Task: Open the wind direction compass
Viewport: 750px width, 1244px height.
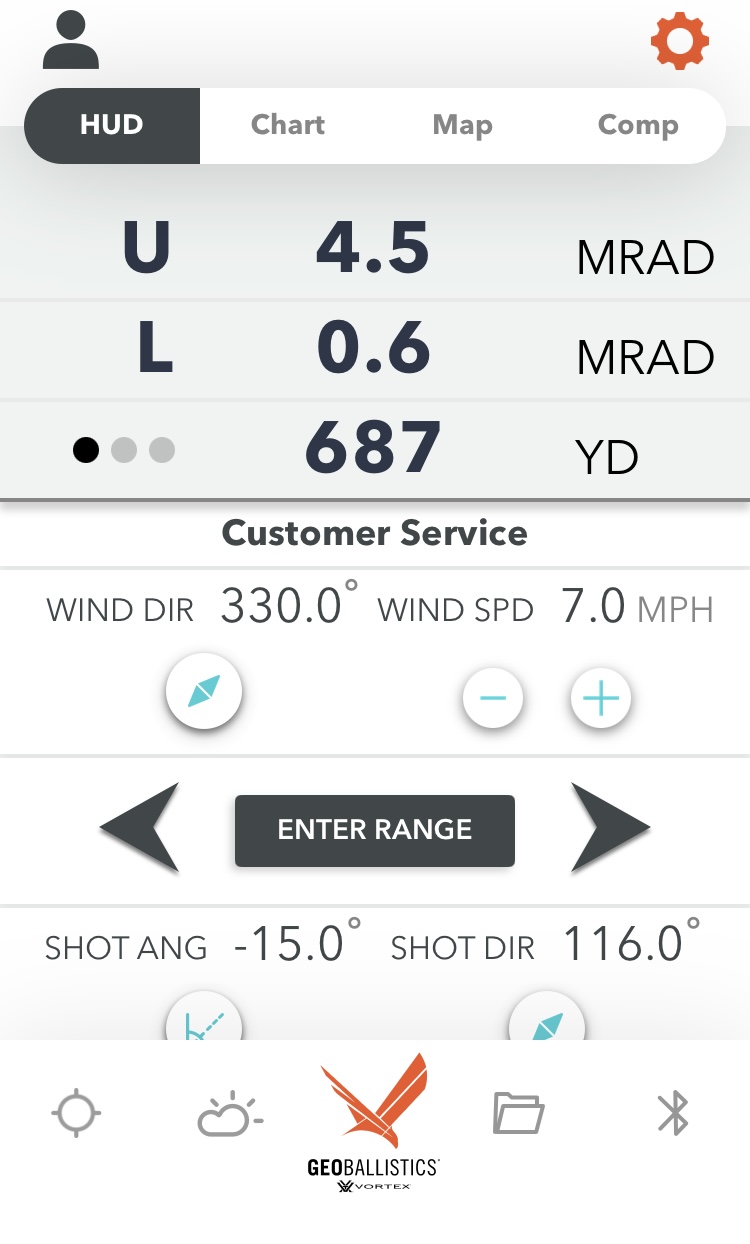Action: click(x=204, y=691)
